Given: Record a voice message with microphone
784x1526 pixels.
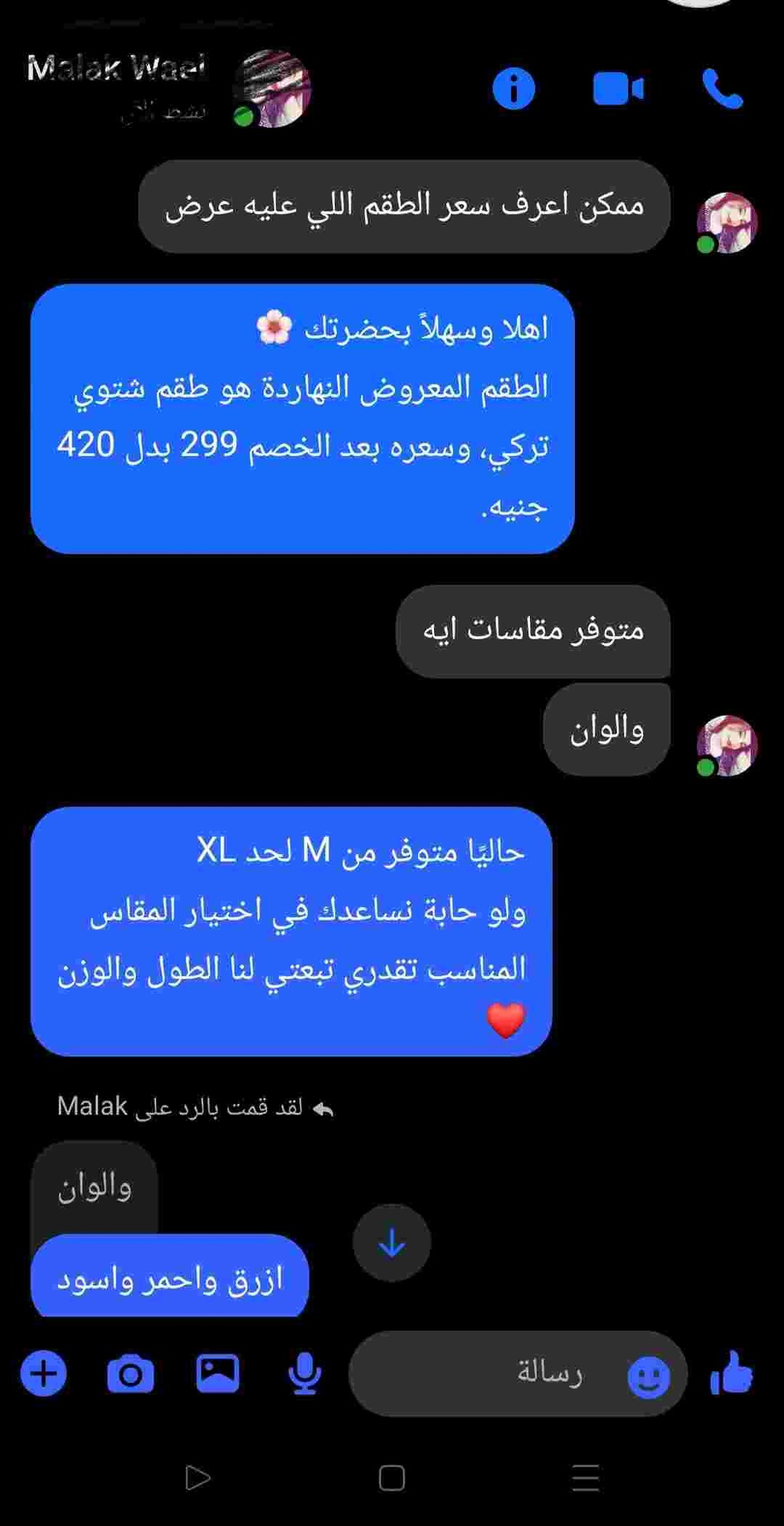Looking at the screenshot, I should [x=305, y=1373].
